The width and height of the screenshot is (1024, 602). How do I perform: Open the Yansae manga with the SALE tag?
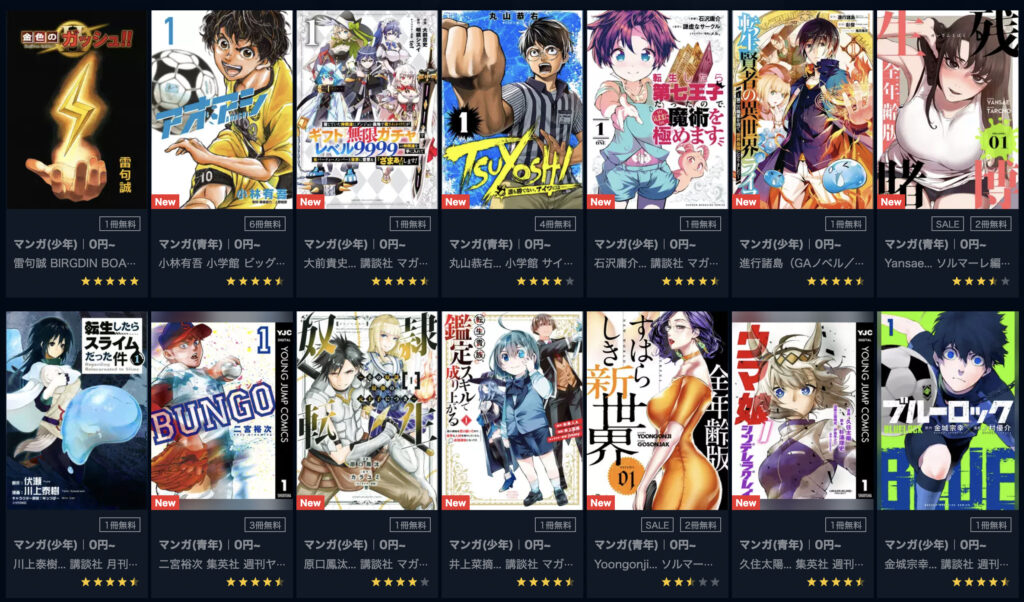click(947, 108)
